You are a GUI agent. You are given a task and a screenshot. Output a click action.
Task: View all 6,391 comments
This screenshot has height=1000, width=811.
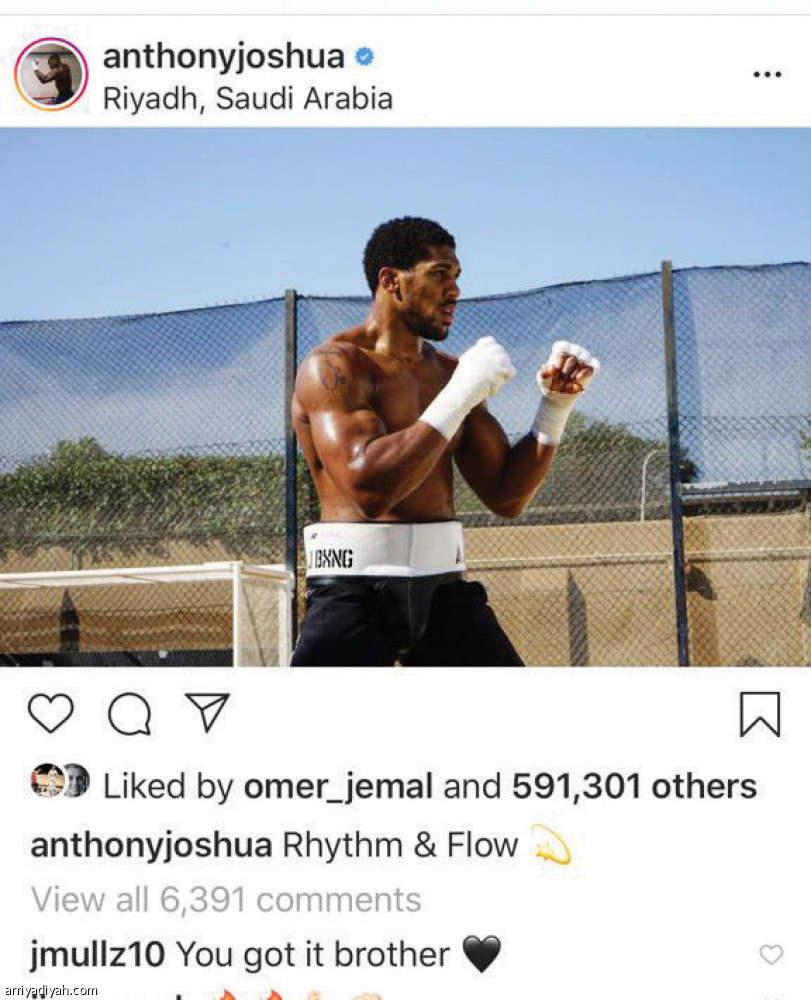pyautogui.click(x=226, y=899)
